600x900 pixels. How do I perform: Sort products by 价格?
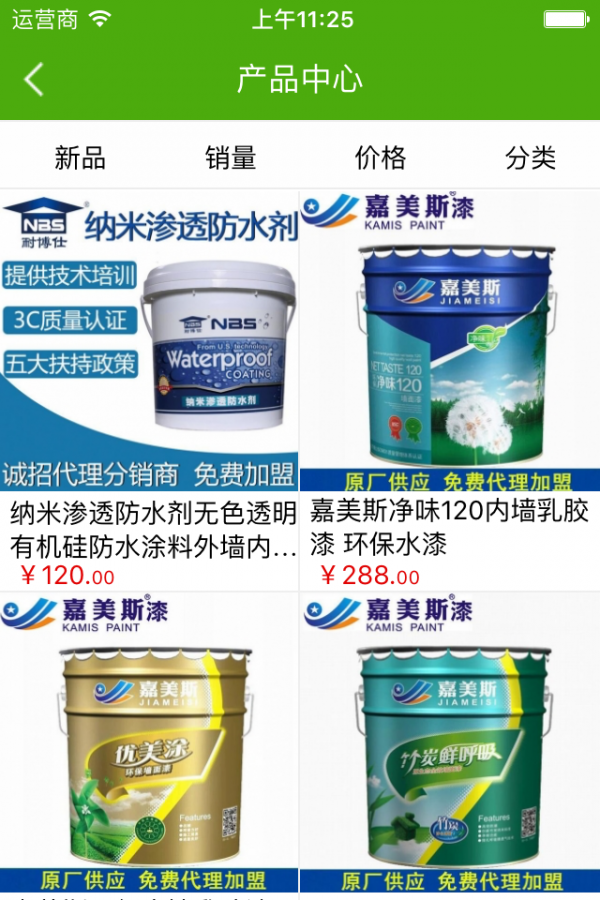pos(380,157)
